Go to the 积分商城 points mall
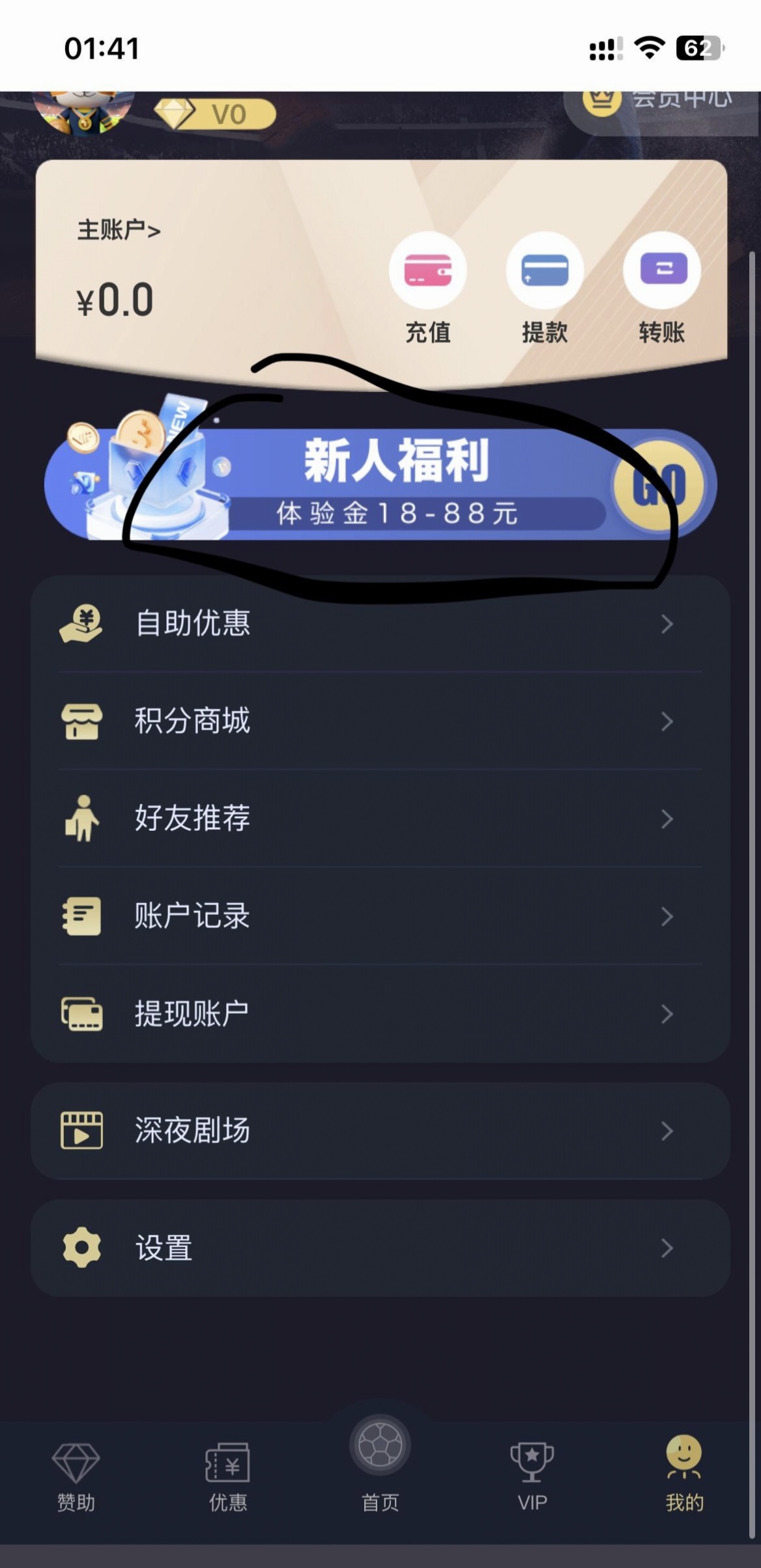The image size is (761, 1568). point(380,721)
